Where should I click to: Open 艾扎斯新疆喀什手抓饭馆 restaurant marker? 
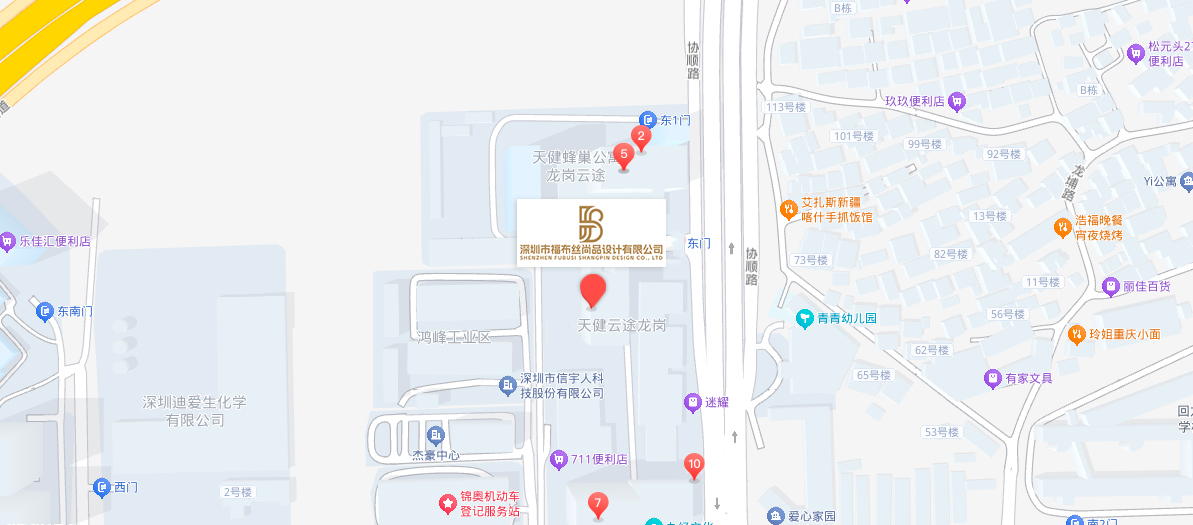[x=788, y=209]
